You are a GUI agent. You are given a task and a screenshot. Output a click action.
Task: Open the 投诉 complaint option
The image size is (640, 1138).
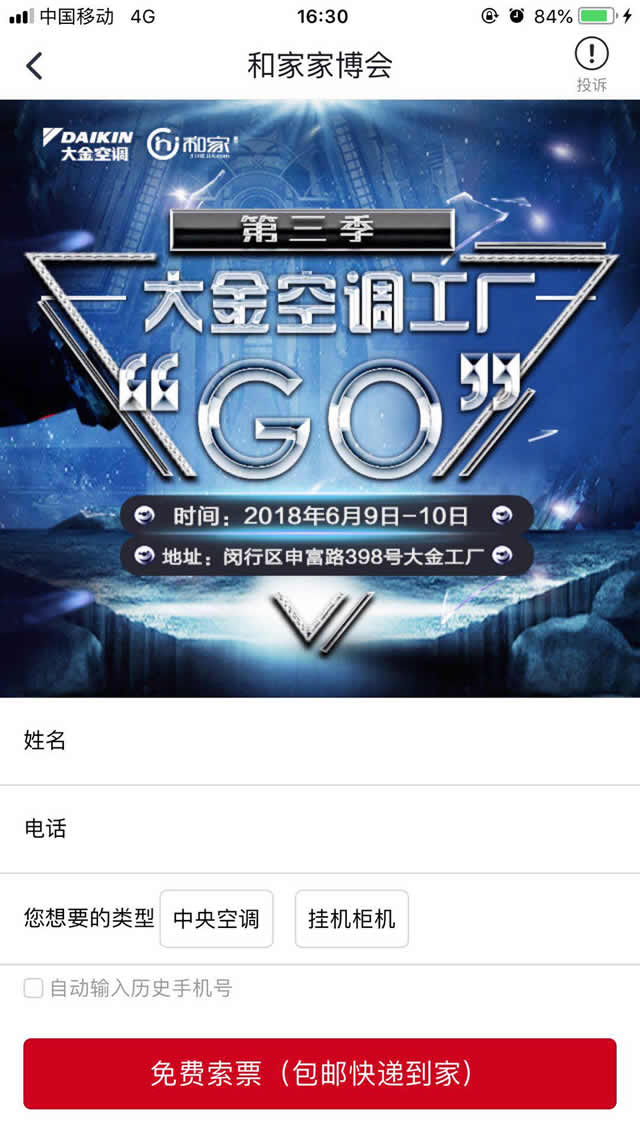tap(591, 64)
